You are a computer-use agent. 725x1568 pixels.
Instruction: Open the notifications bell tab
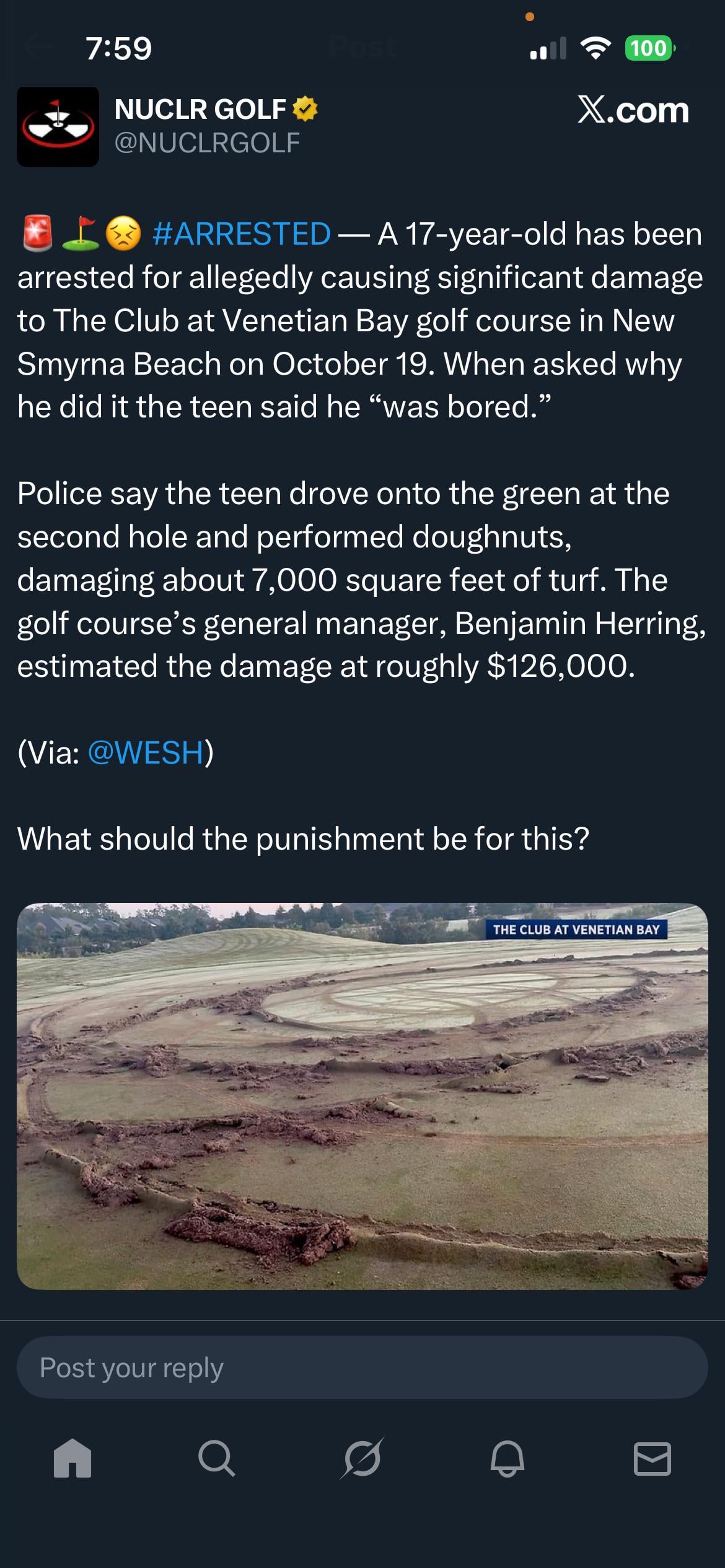tap(507, 1458)
